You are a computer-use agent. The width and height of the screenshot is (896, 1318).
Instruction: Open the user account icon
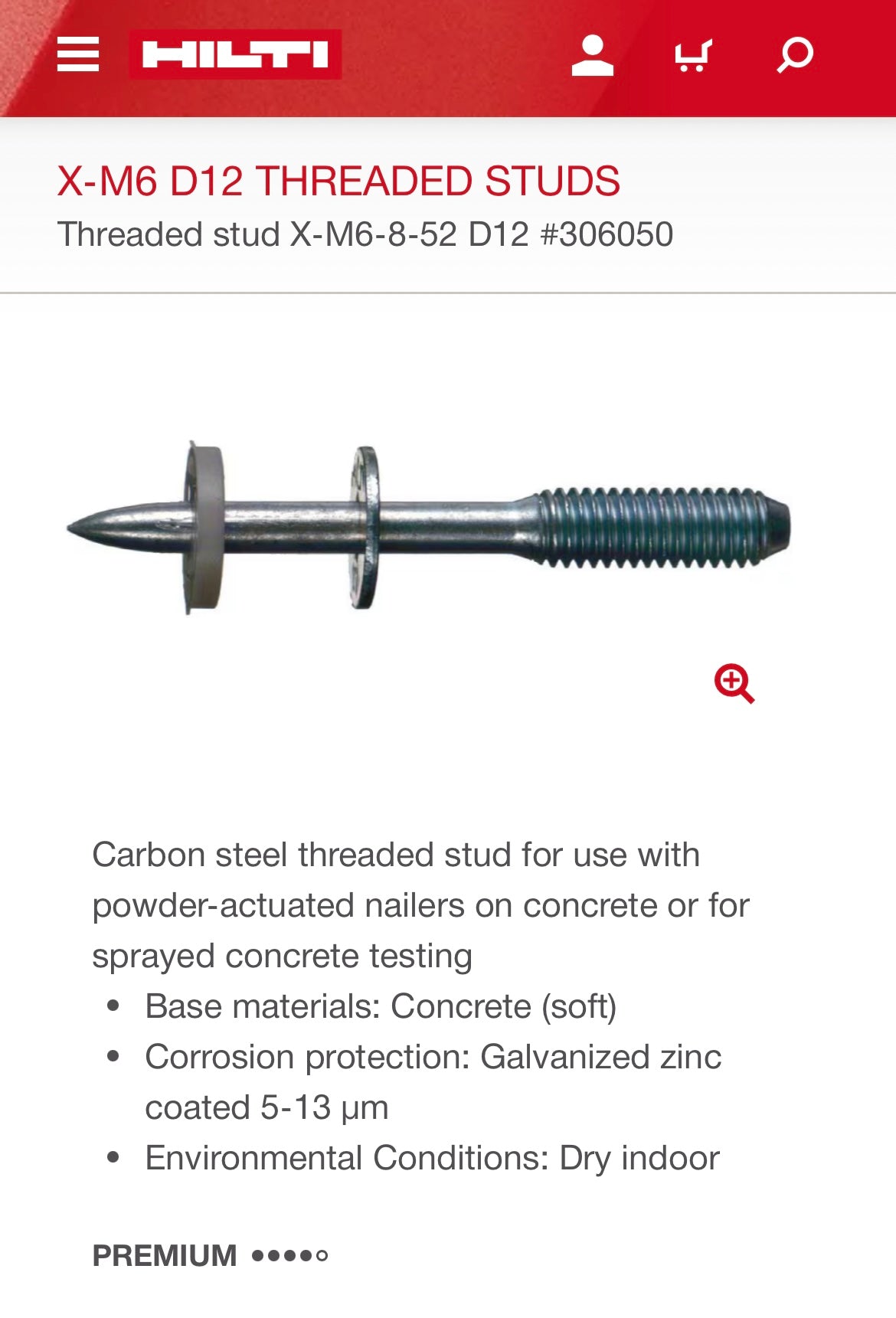click(592, 56)
